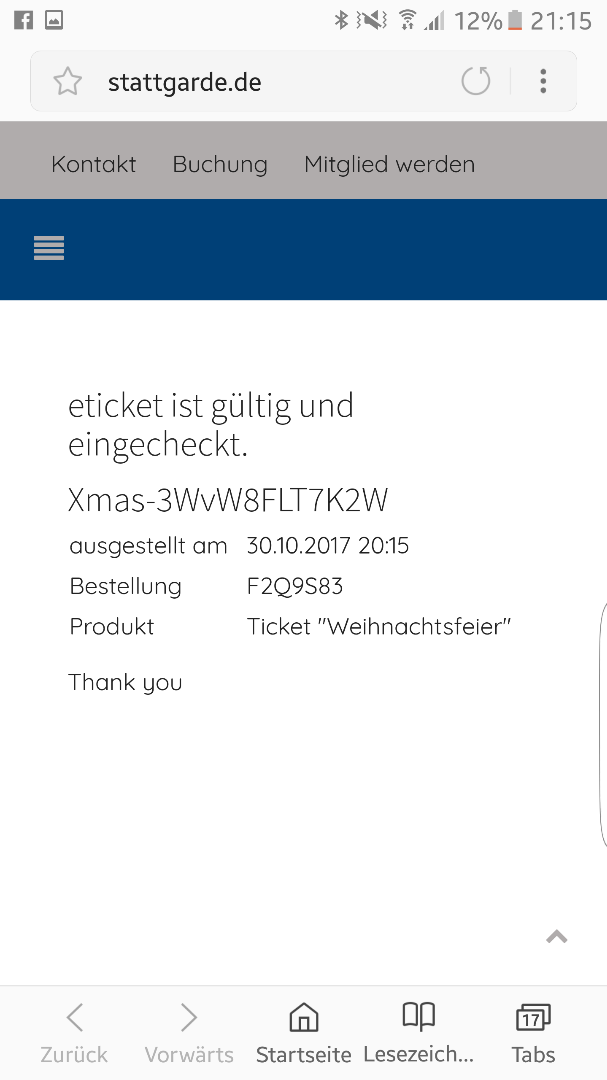This screenshot has height=1080, width=607.
Task: Go to the Startseite home page
Action: pos(303,1034)
